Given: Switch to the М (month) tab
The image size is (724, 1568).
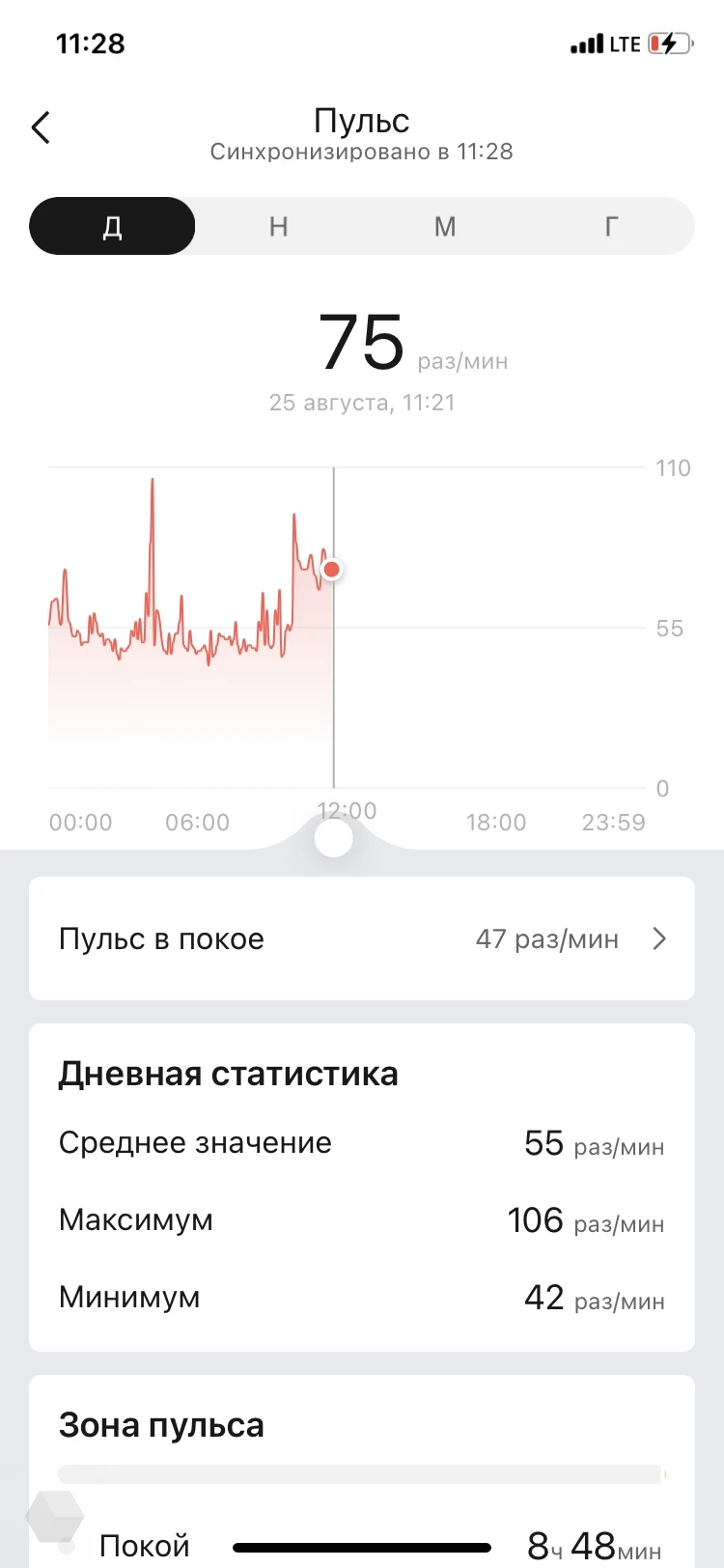Looking at the screenshot, I should 445,227.
